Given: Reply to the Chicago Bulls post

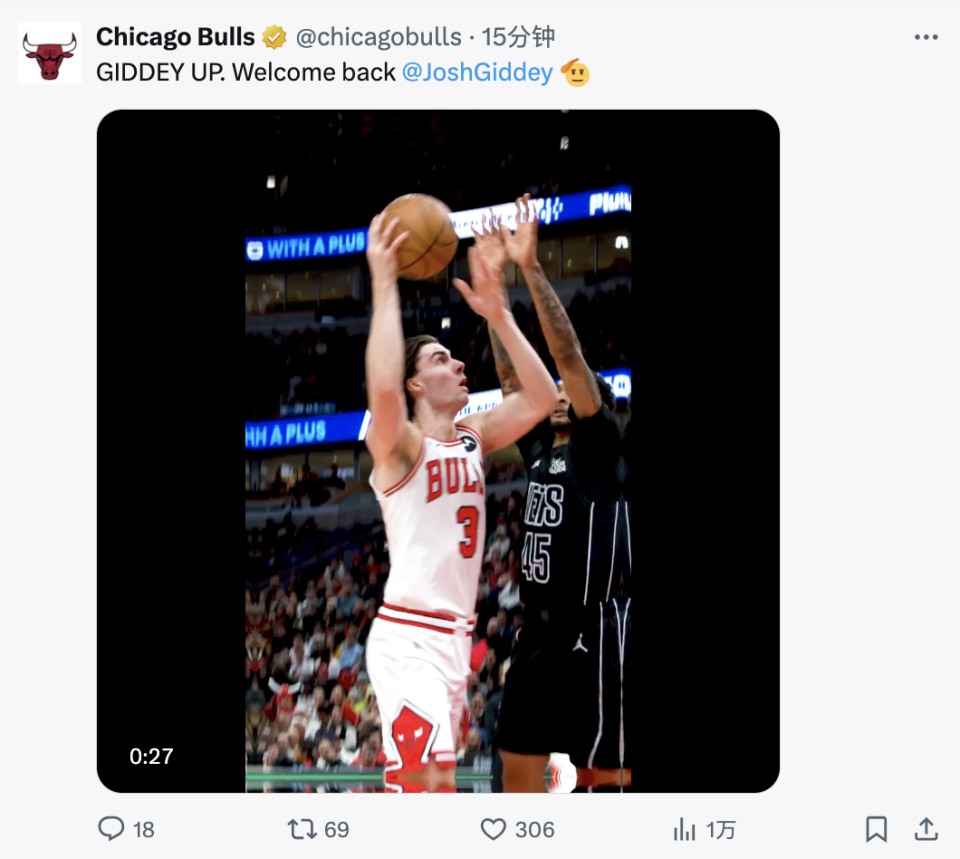Looking at the screenshot, I should (x=112, y=829).
